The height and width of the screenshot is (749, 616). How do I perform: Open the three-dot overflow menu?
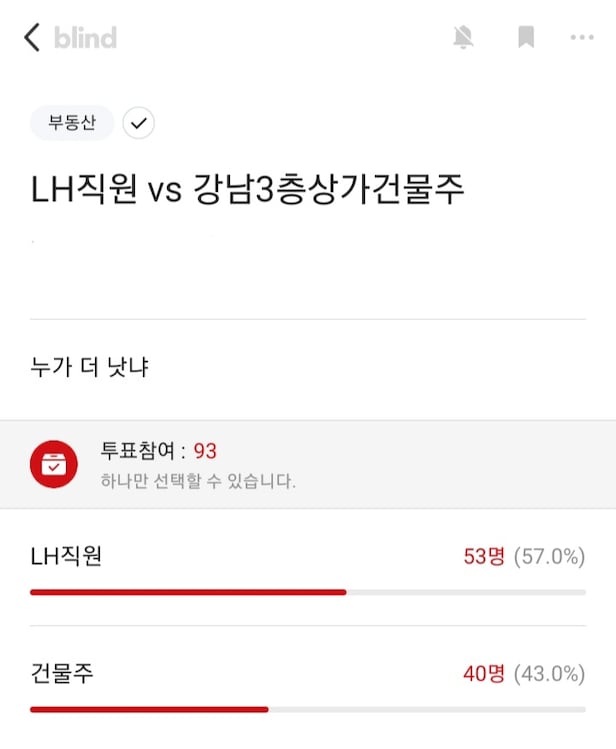tap(581, 38)
